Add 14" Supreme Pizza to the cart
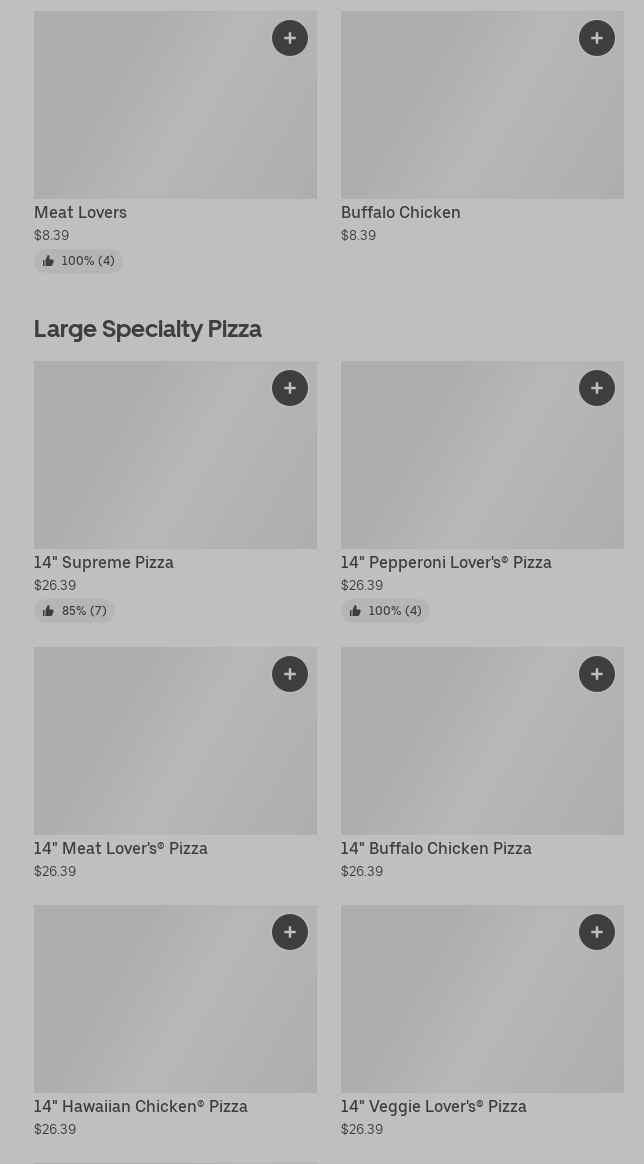The width and height of the screenshot is (644, 1164). [x=290, y=388]
